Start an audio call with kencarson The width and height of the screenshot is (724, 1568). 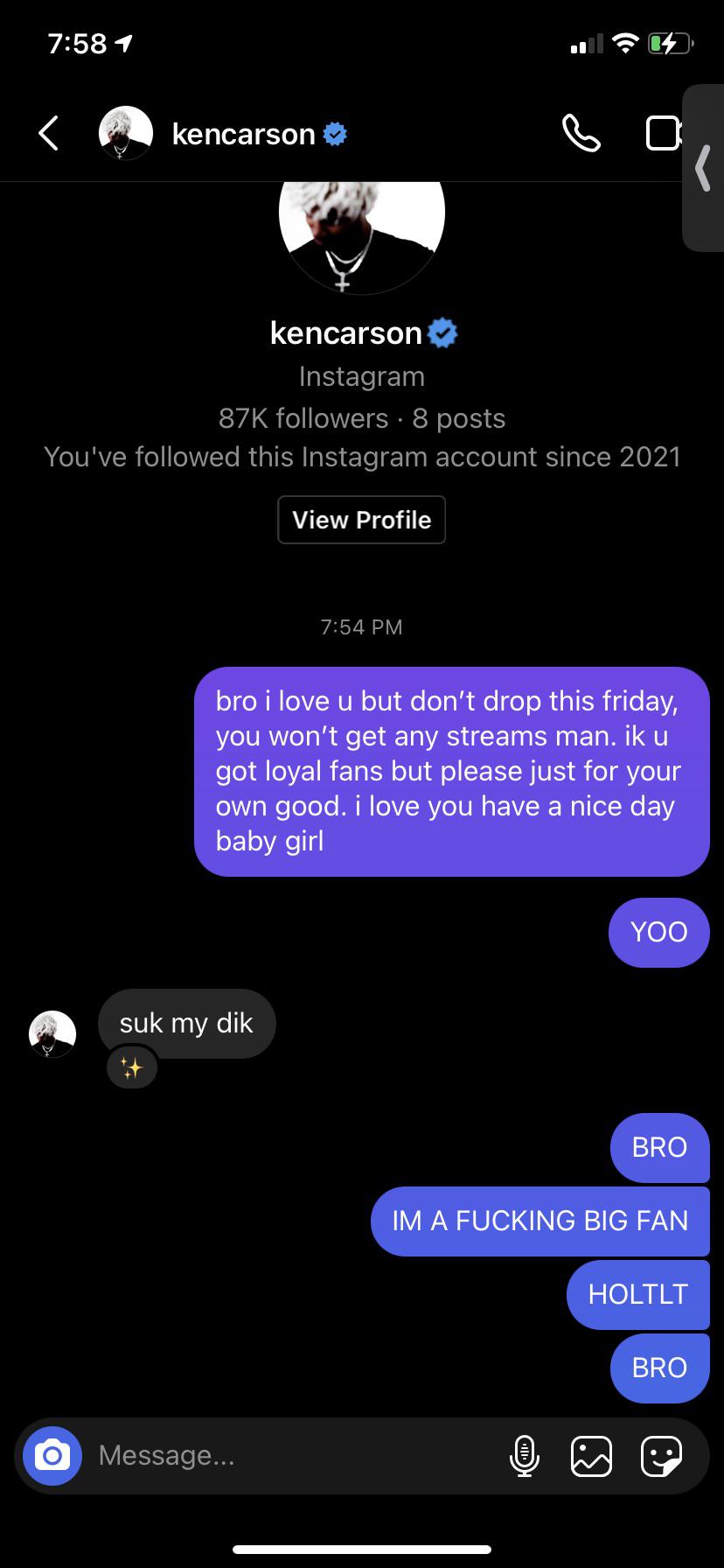pyautogui.click(x=581, y=134)
